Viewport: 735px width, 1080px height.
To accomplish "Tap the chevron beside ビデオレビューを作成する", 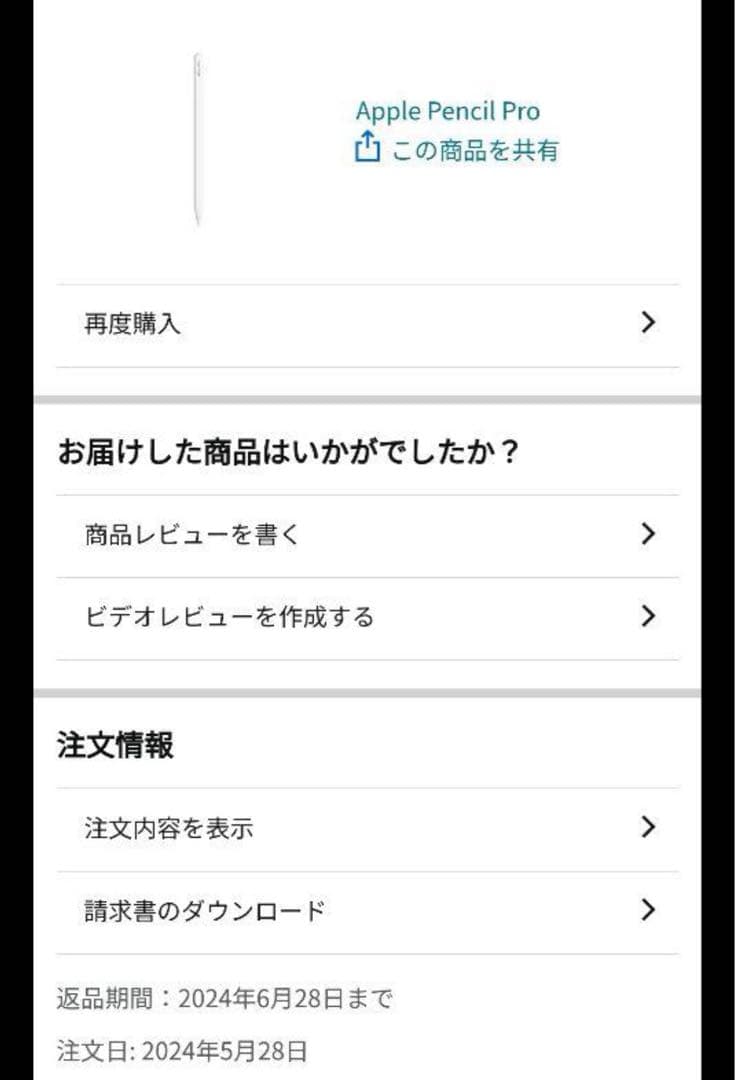I will tap(650, 617).
